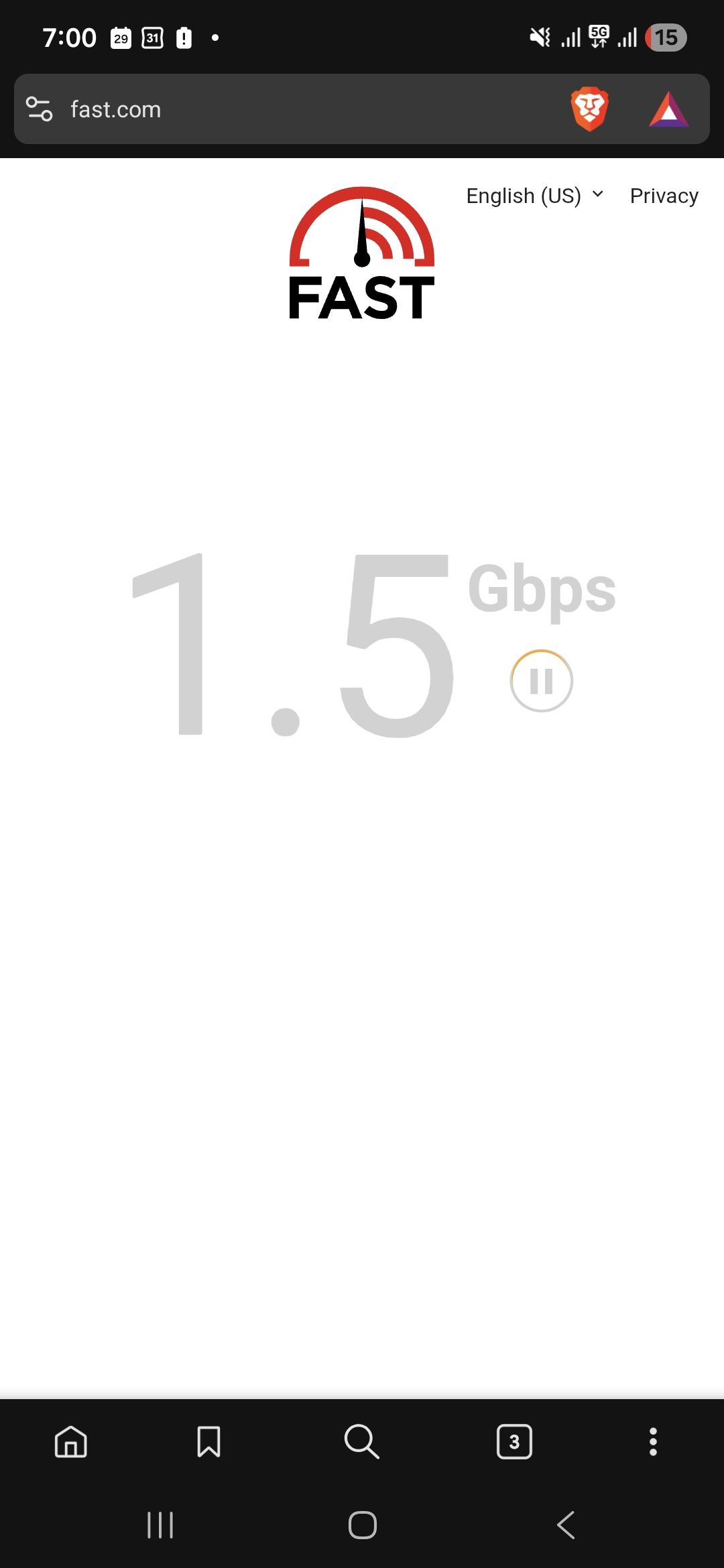Pause the running speed test
This screenshot has height=1568, width=724.
(x=542, y=681)
